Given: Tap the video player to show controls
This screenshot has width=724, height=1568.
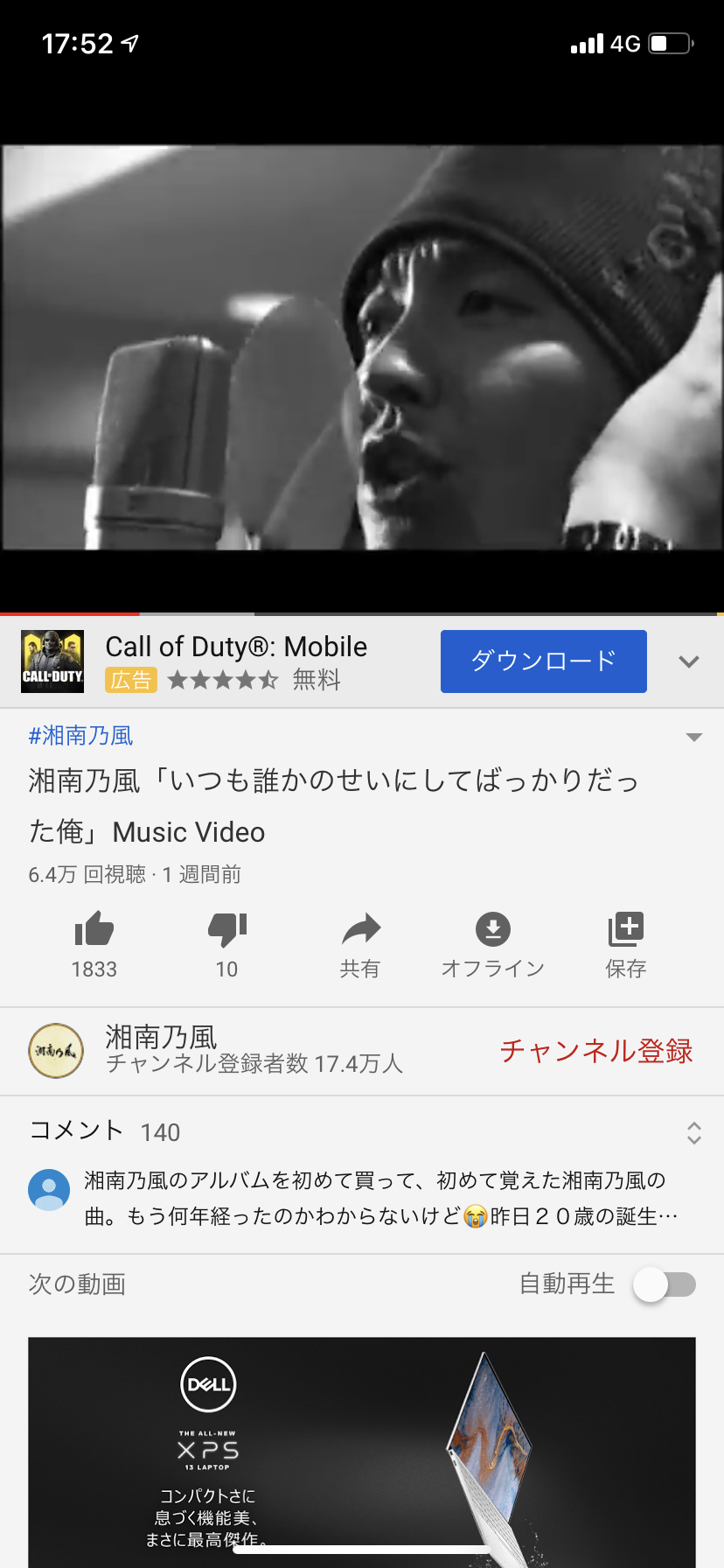Looking at the screenshot, I should pos(362,347).
